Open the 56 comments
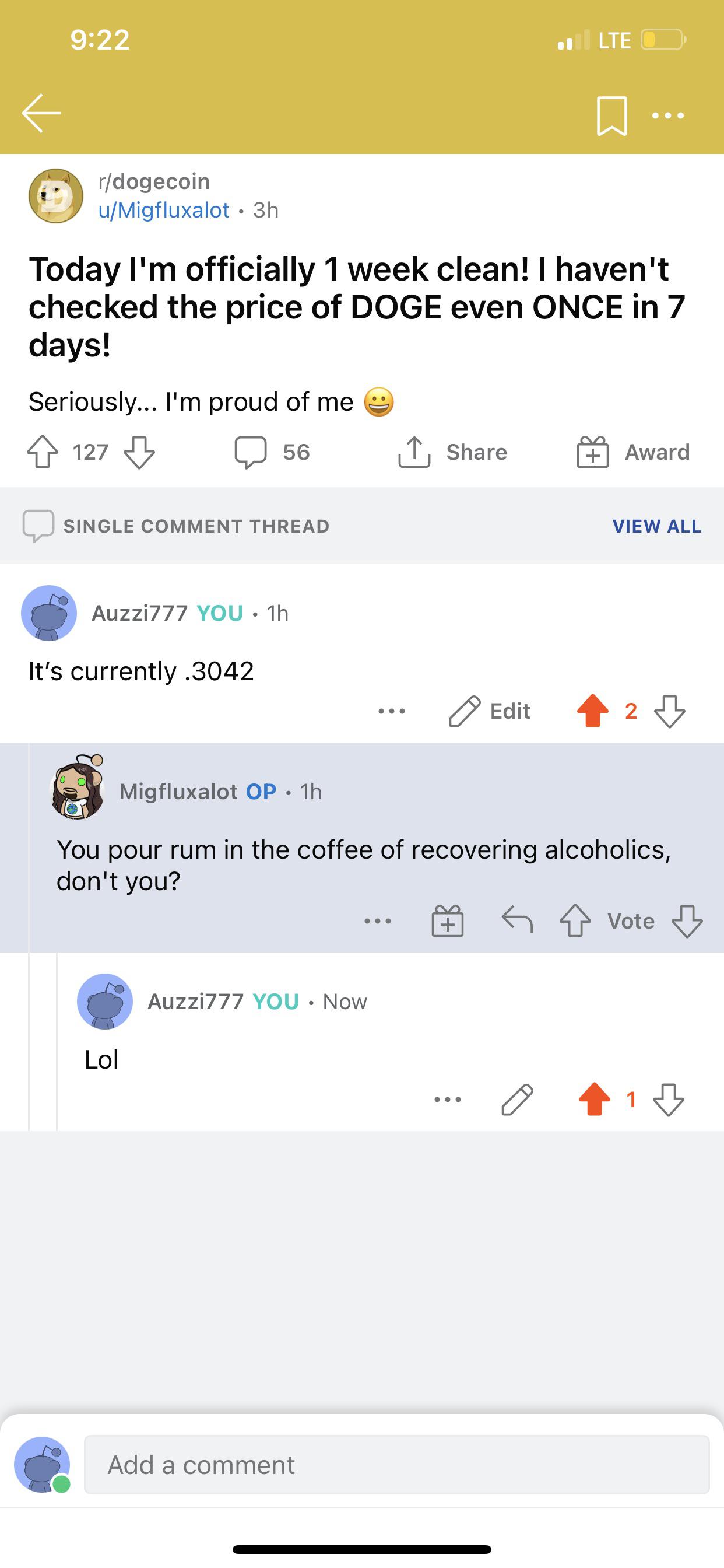 [x=273, y=452]
